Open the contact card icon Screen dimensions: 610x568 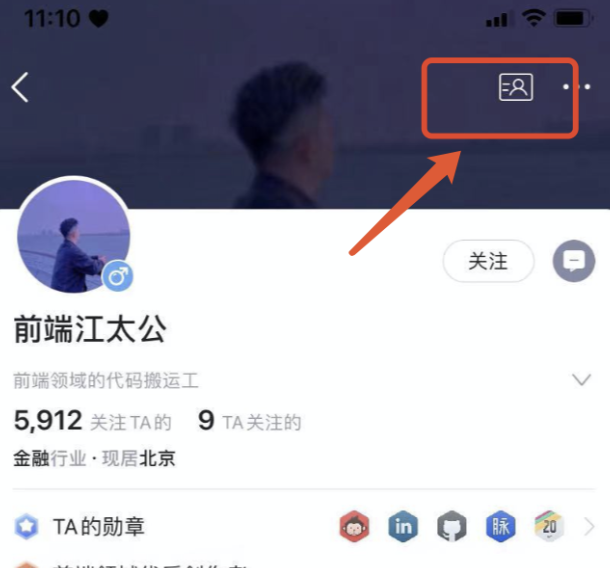pyautogui.click(x=516, y=87)
